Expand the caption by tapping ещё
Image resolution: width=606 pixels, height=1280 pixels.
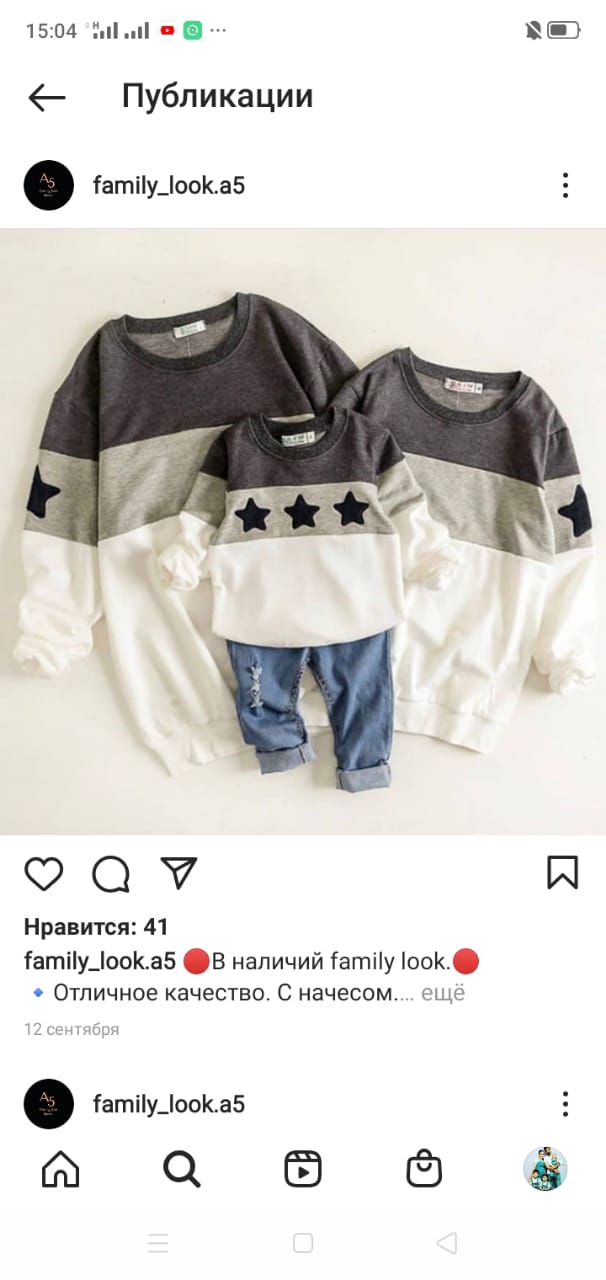[443, 994]
